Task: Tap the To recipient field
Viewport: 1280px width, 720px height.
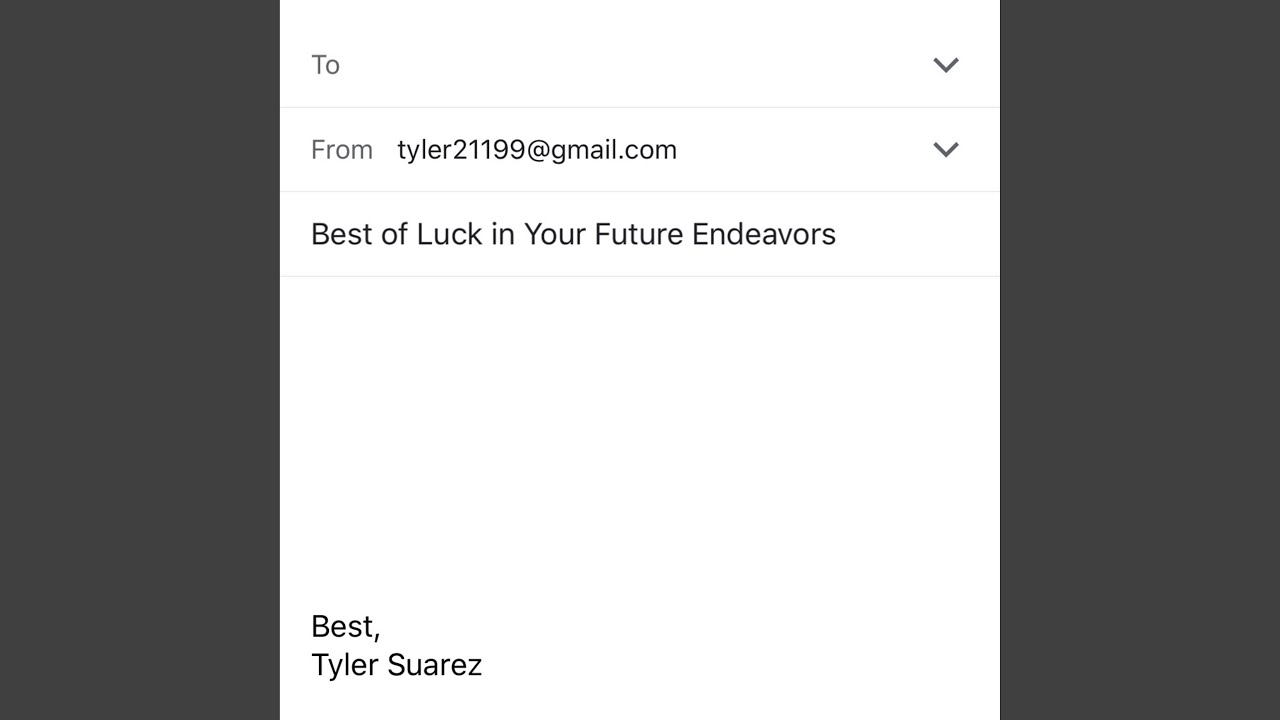Action: 620,65
